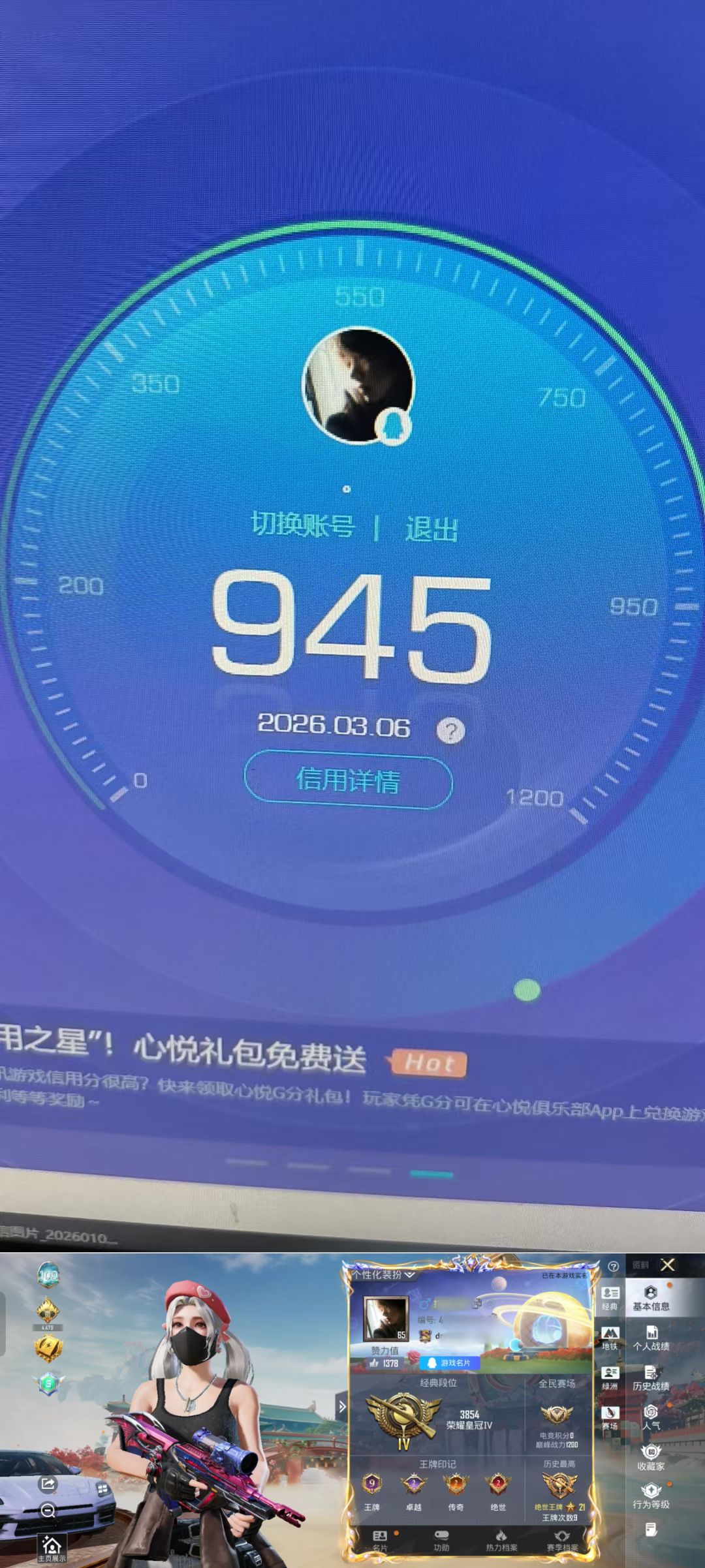Tap the 游戏名片 game card button
705x1568 pixels.
pyautogui.click(x=448, y=1363)
